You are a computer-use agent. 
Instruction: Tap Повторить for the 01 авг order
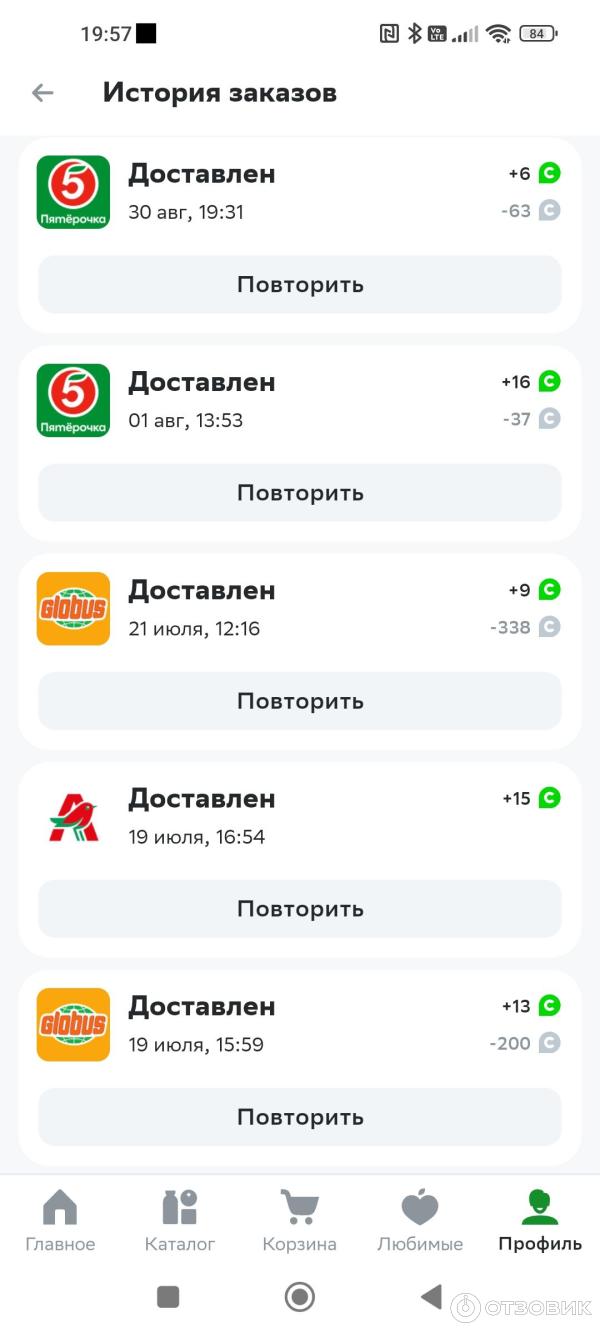[x=300, y=493]
